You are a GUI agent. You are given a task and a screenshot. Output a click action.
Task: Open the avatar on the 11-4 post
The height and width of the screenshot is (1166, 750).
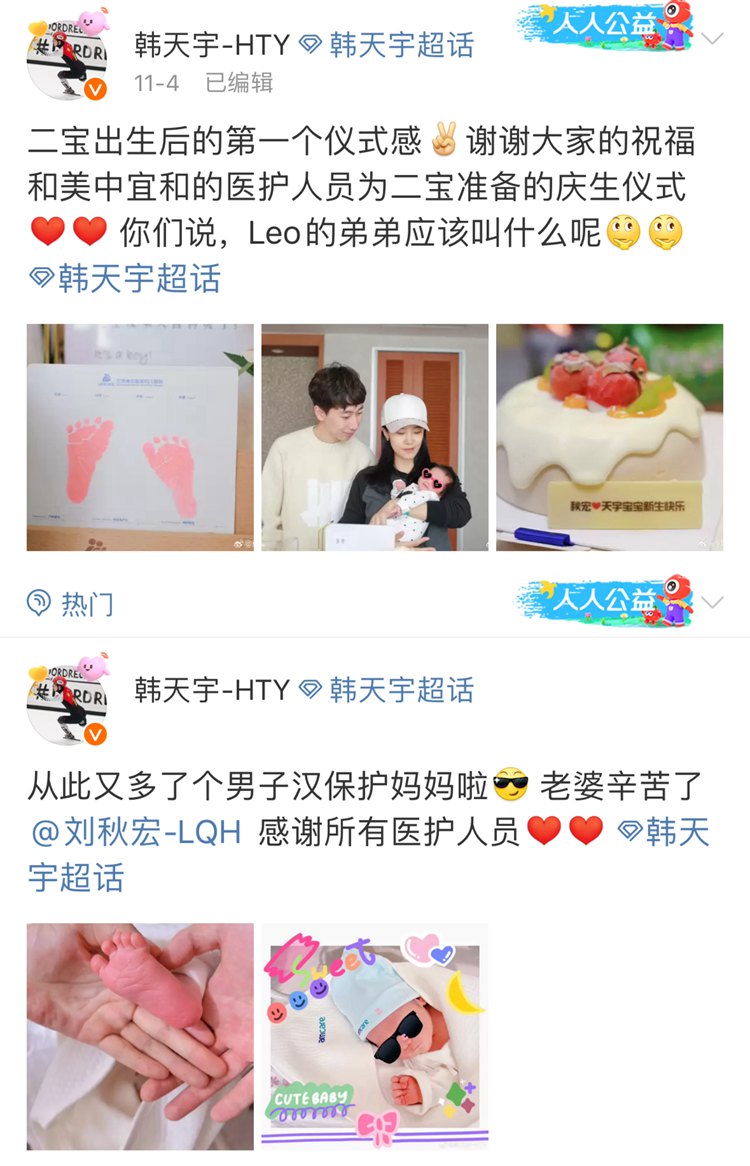pos(66,60)
